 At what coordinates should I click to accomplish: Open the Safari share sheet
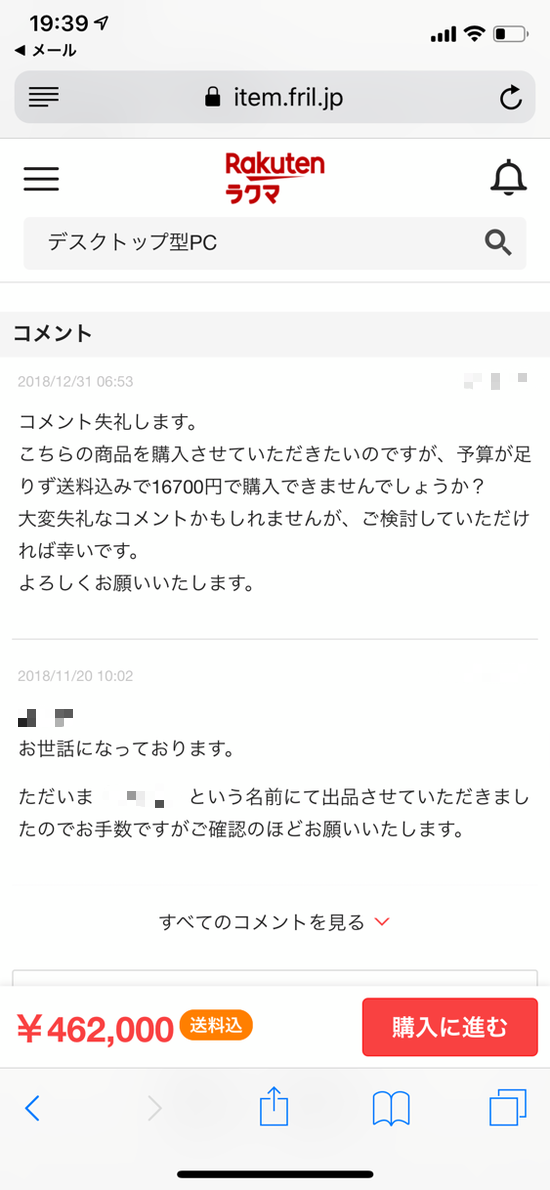coord(274,1106)
